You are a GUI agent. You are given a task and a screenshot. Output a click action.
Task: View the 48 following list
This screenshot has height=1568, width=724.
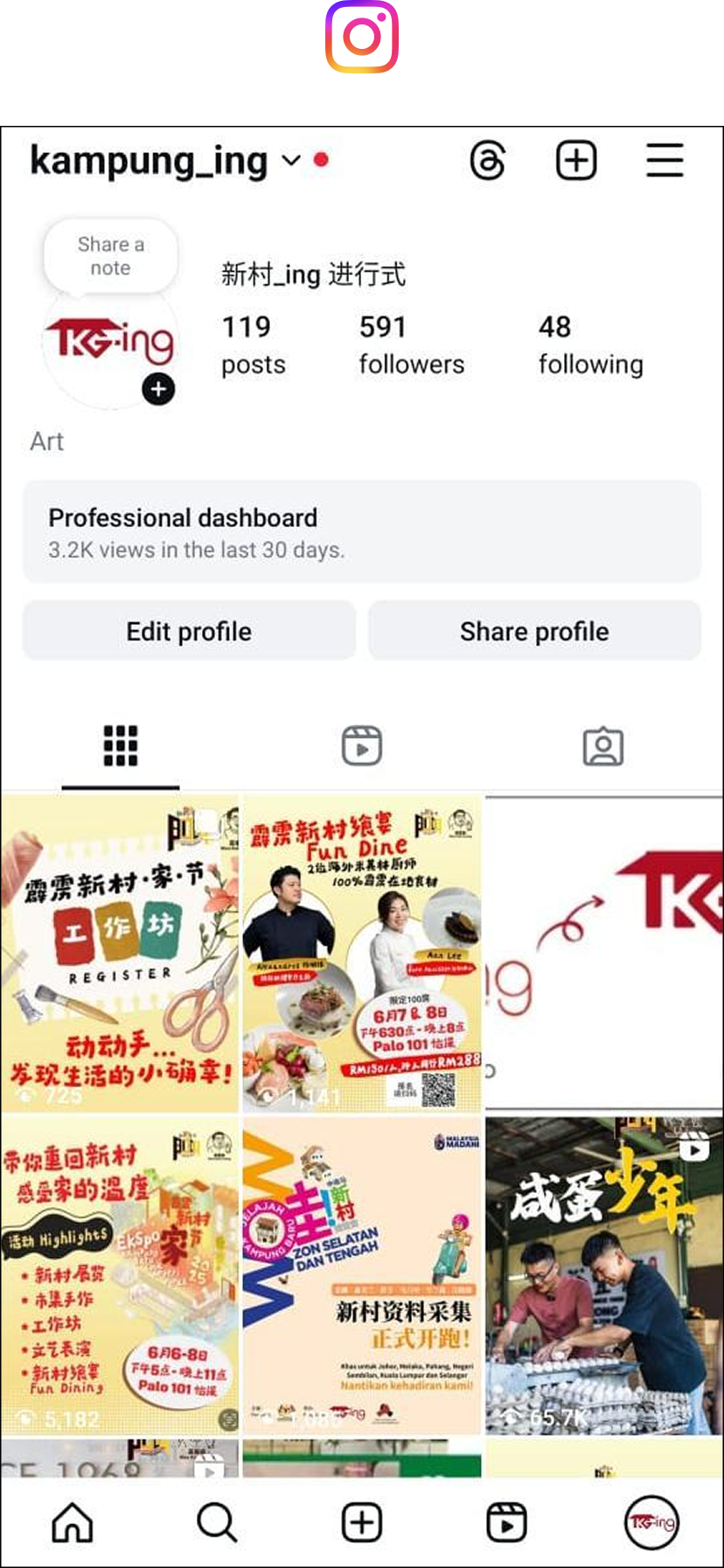point(590,344)
